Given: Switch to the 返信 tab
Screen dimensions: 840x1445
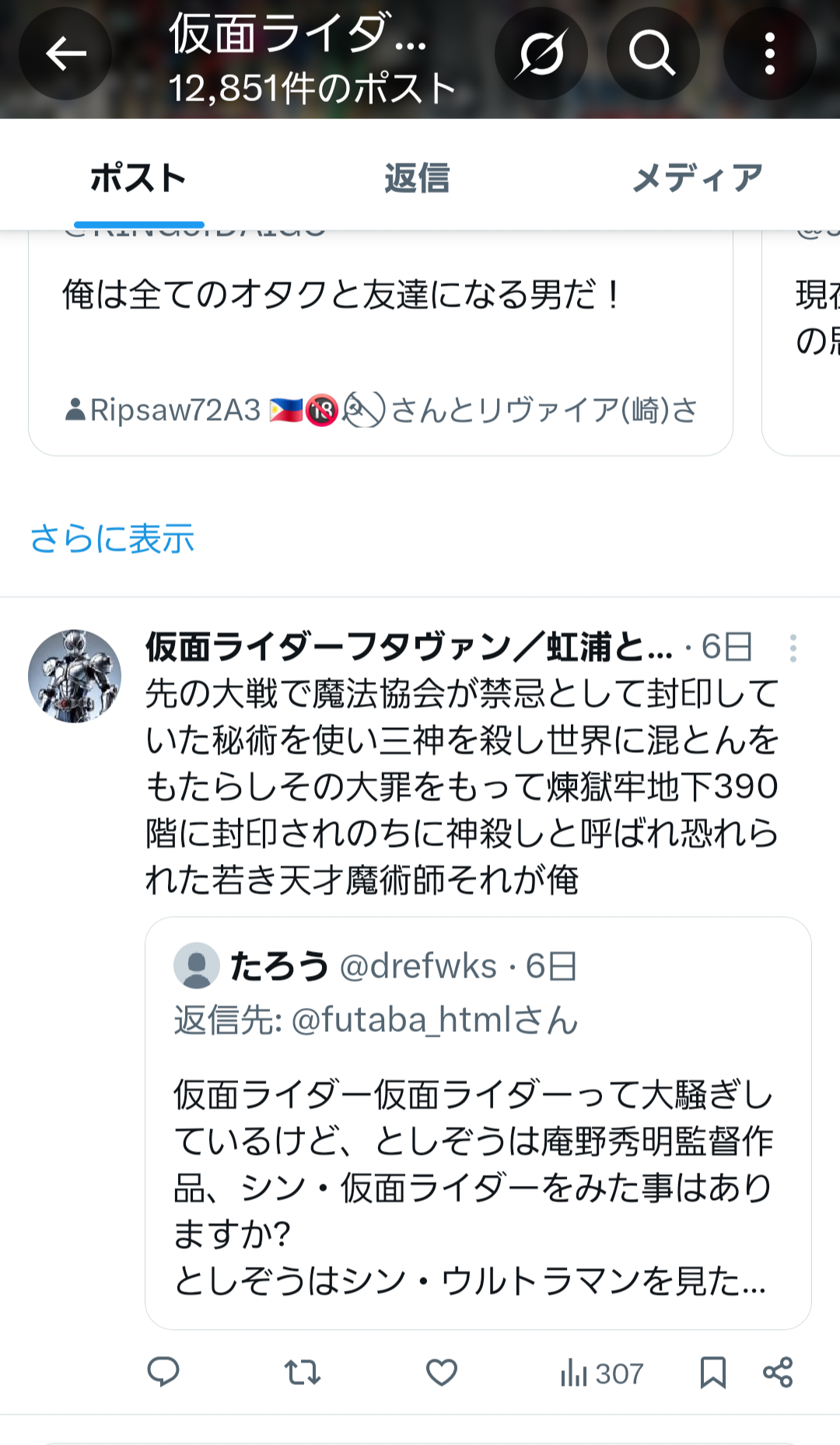Looking at the screenshot, I should click(x=418, y=178).
